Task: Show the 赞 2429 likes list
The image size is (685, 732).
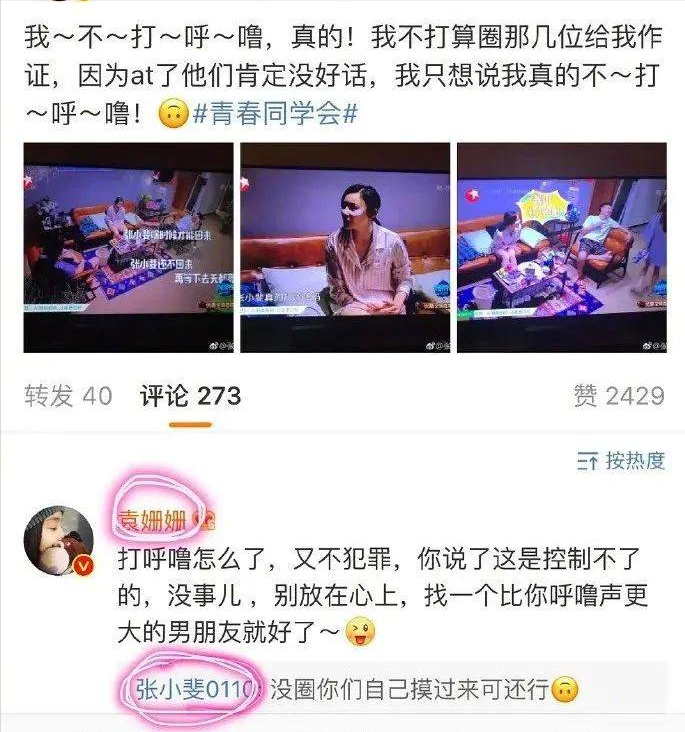Action: coord(619,396)
